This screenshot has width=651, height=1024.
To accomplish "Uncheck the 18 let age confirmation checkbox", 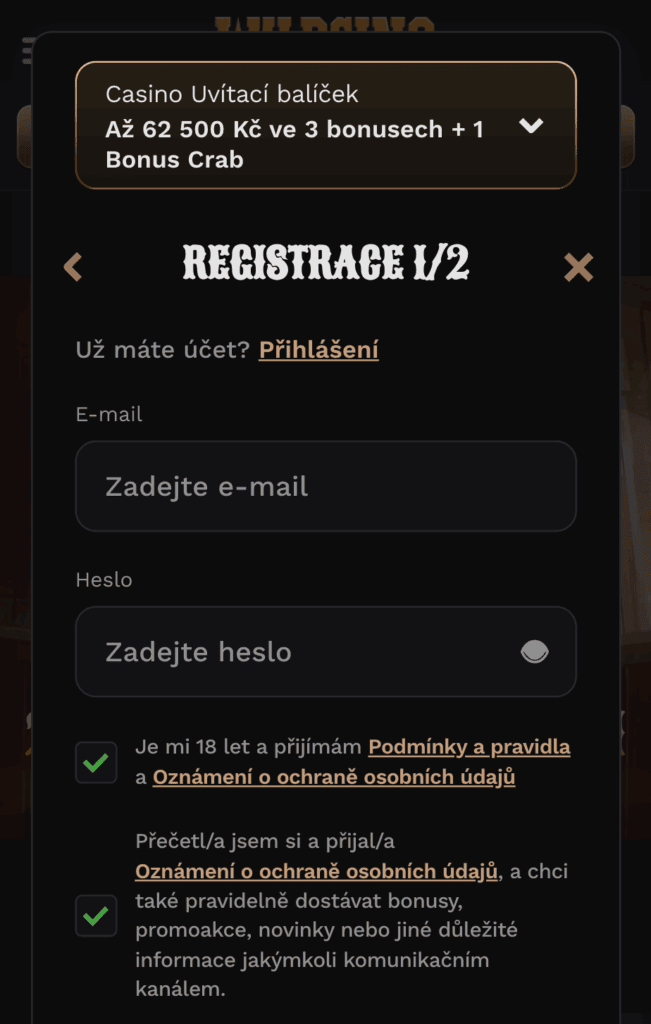I will point(96,763).
